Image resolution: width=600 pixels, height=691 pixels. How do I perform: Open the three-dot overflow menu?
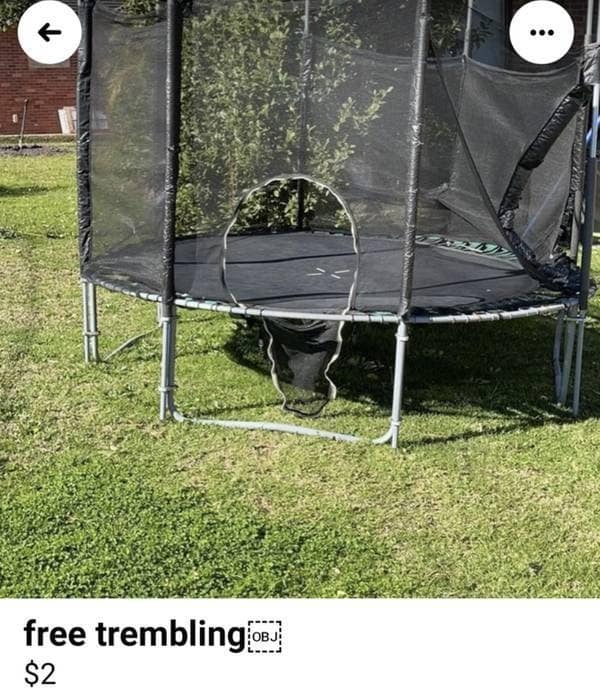click(x=541, y=32)
